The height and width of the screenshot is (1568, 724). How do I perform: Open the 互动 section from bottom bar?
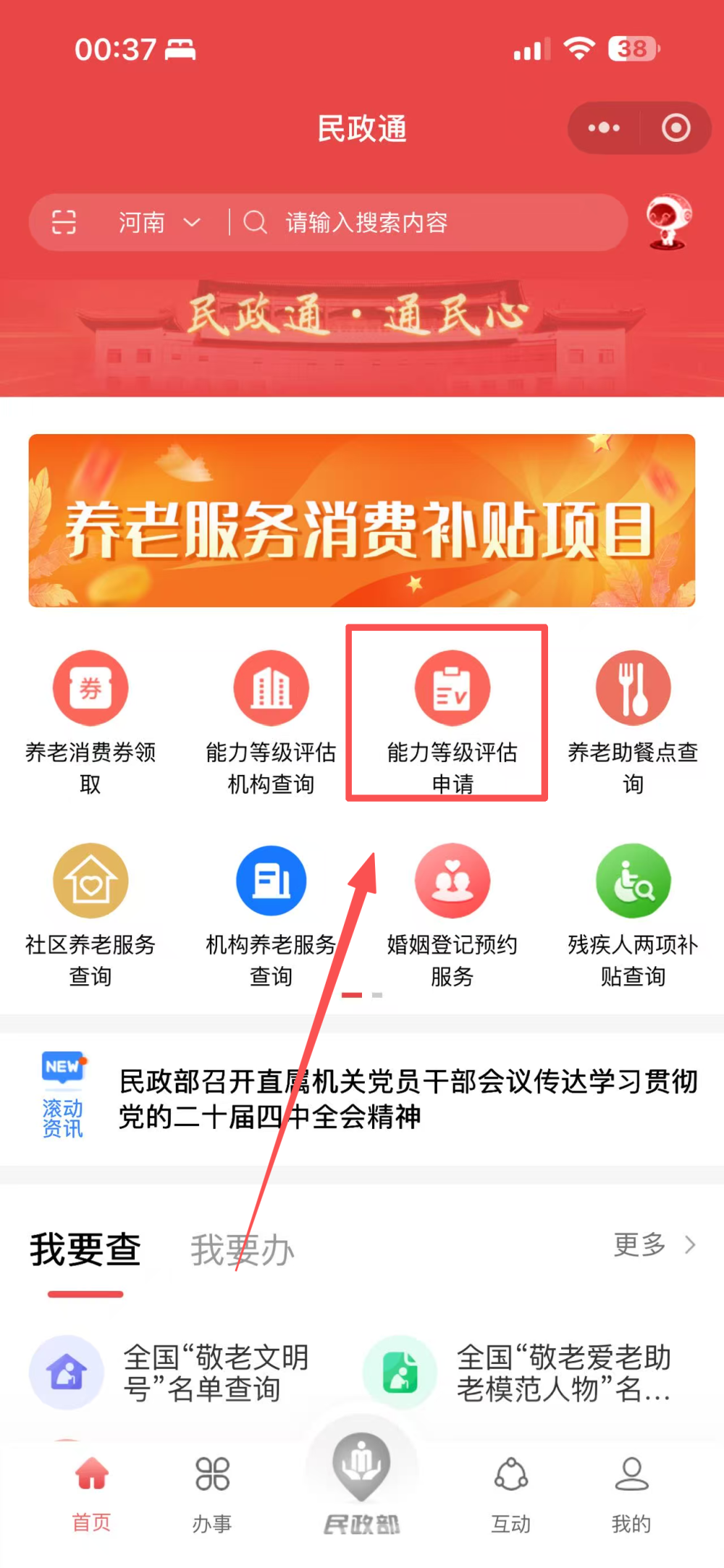tap(510, 1494)
